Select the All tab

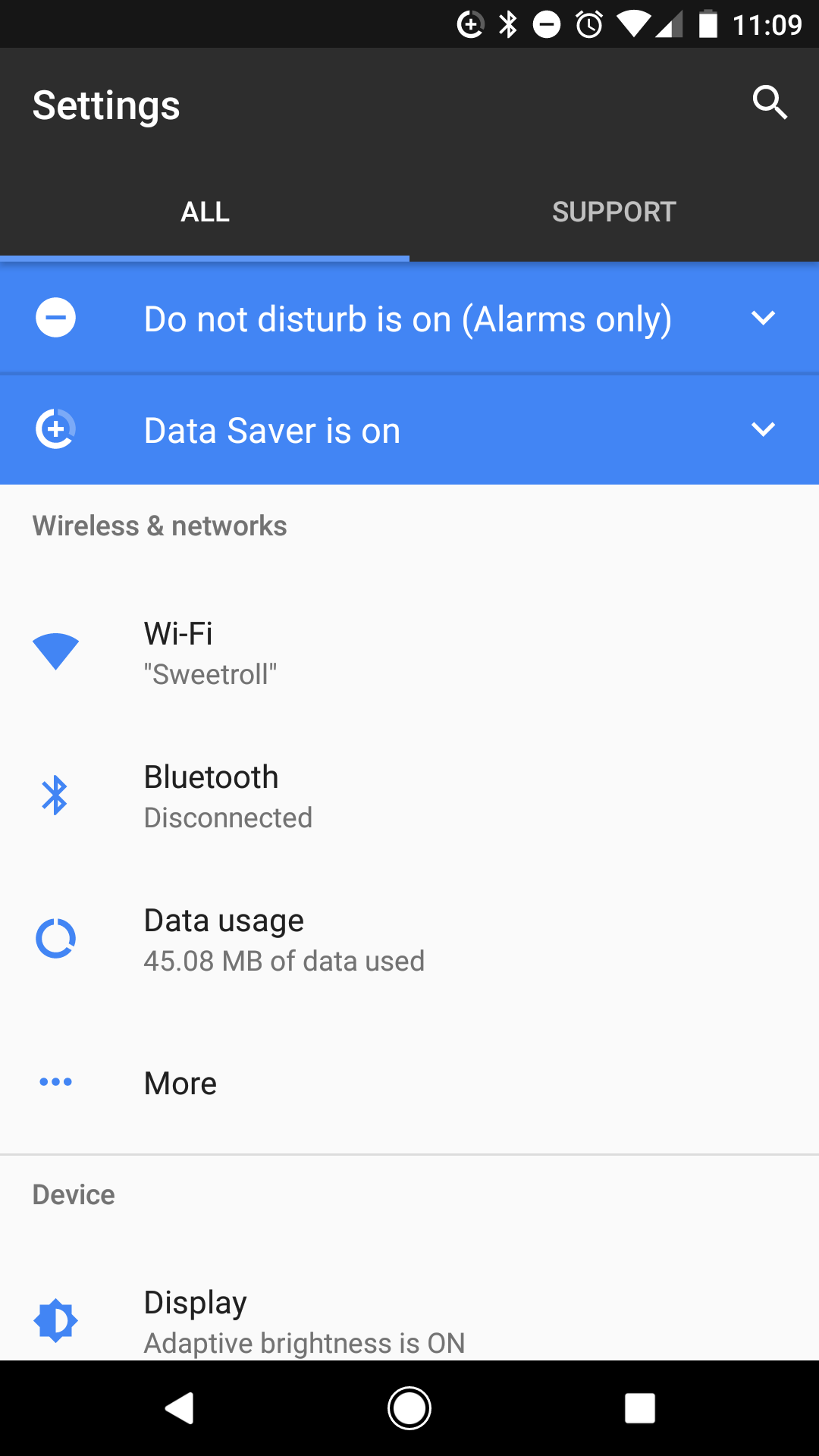[x=205, y=212]
